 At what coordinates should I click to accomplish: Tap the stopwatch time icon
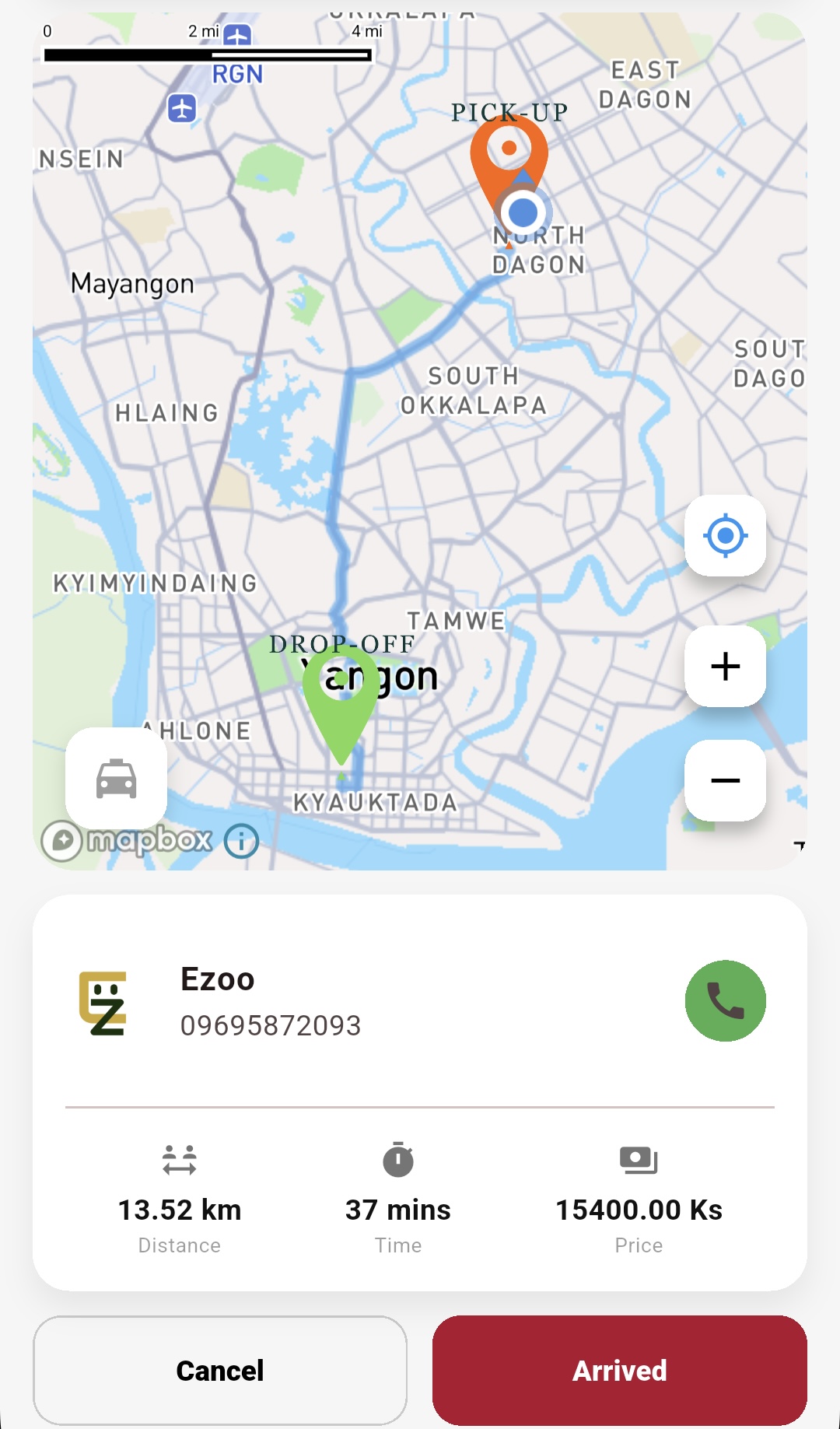pyautogui.click(x=397, y=1160)
